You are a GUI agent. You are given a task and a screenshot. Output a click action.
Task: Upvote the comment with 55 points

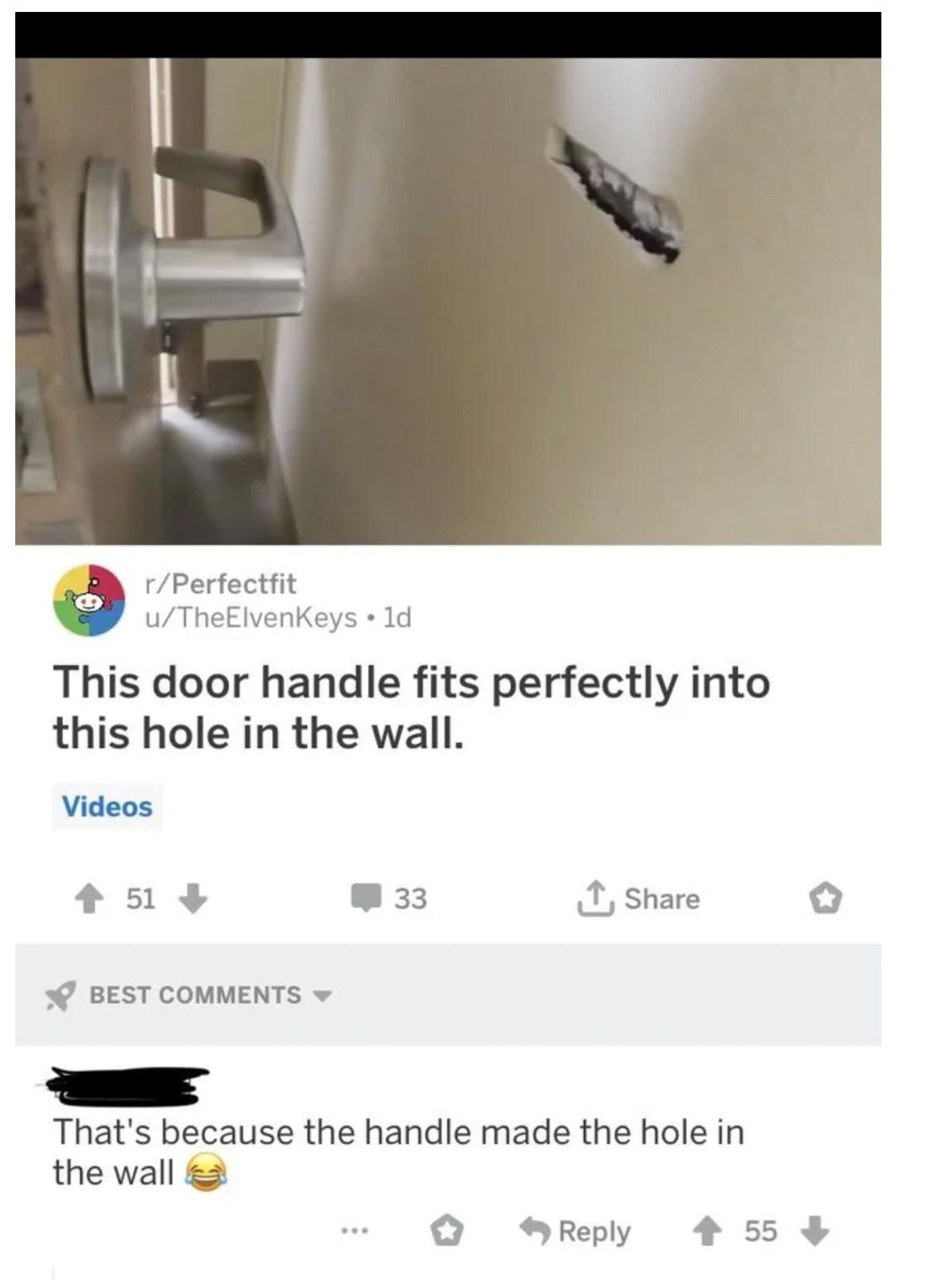(x=708, y=1231)
